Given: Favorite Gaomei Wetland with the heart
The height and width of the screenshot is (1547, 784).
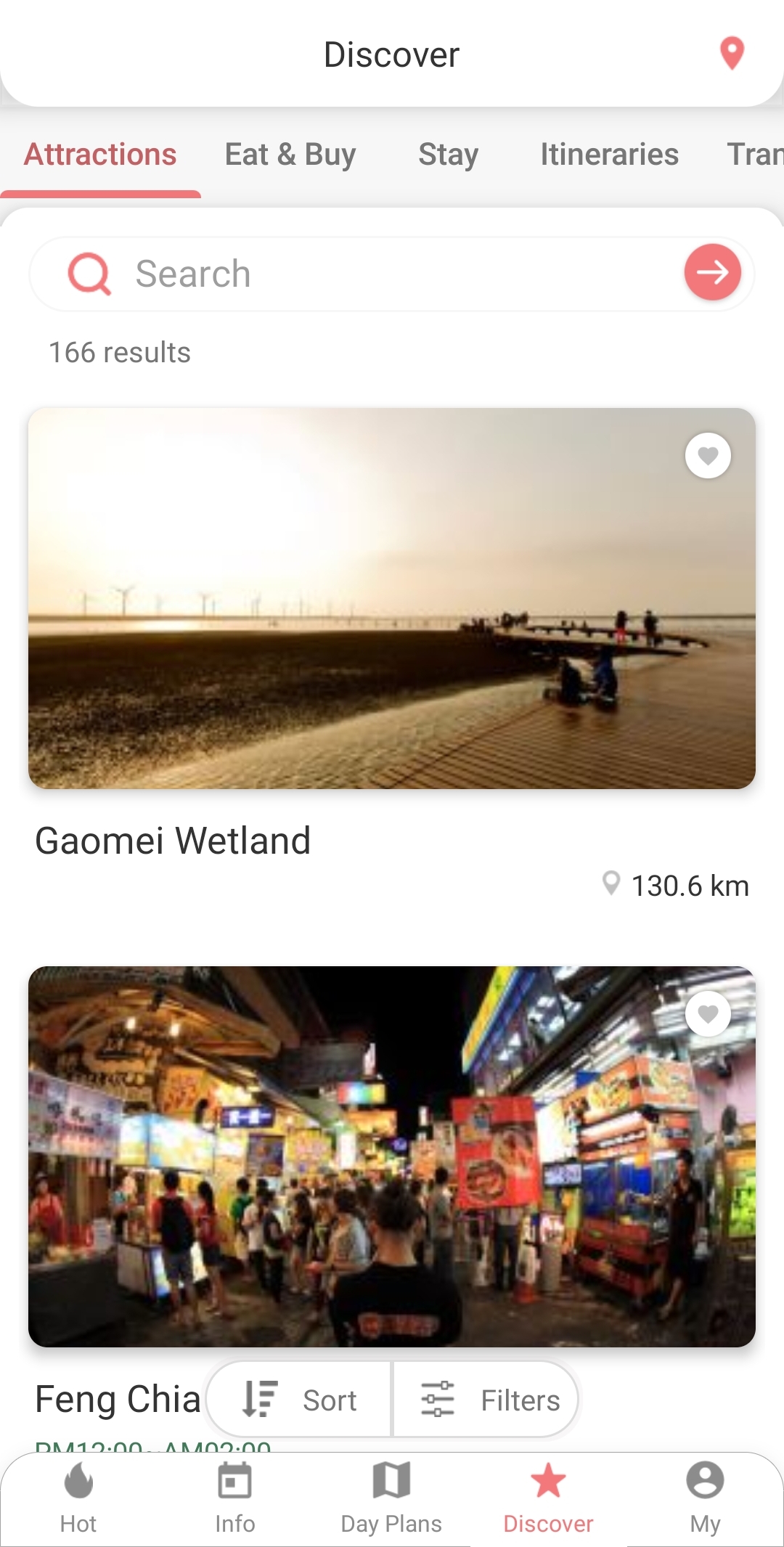Looking at the screenshot, I should 708,456.
